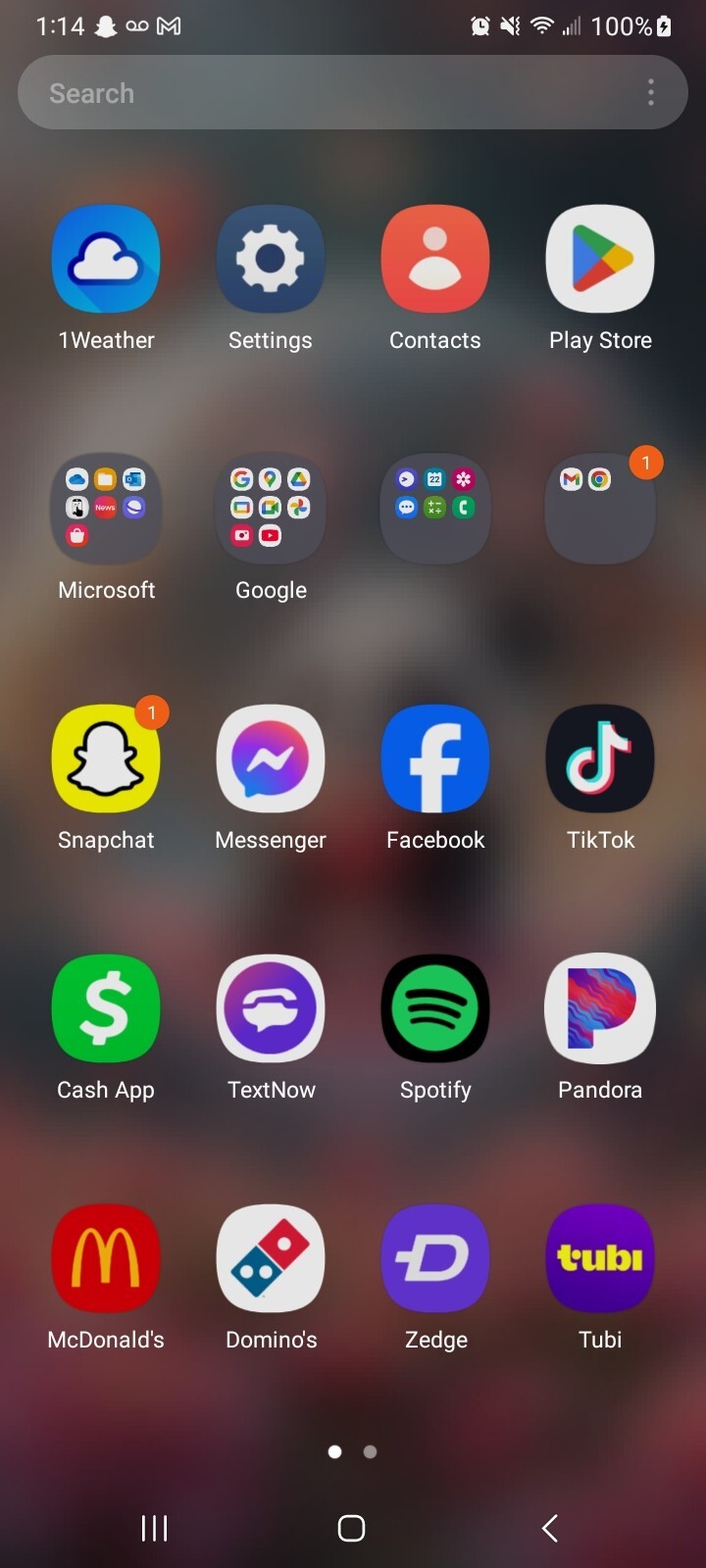Launch Snapchat

click(106, 759)
